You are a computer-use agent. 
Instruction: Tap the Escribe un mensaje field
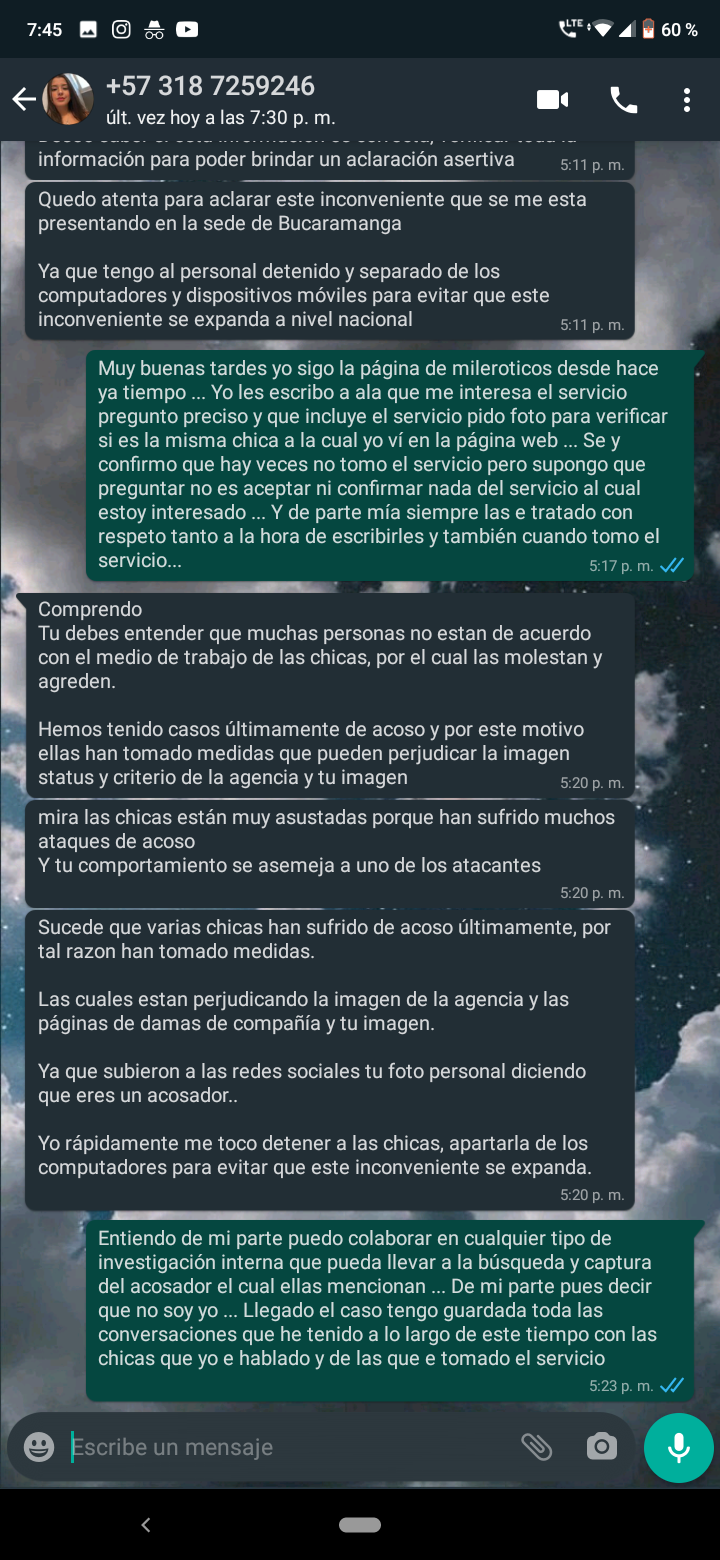tap(280, 1447)
